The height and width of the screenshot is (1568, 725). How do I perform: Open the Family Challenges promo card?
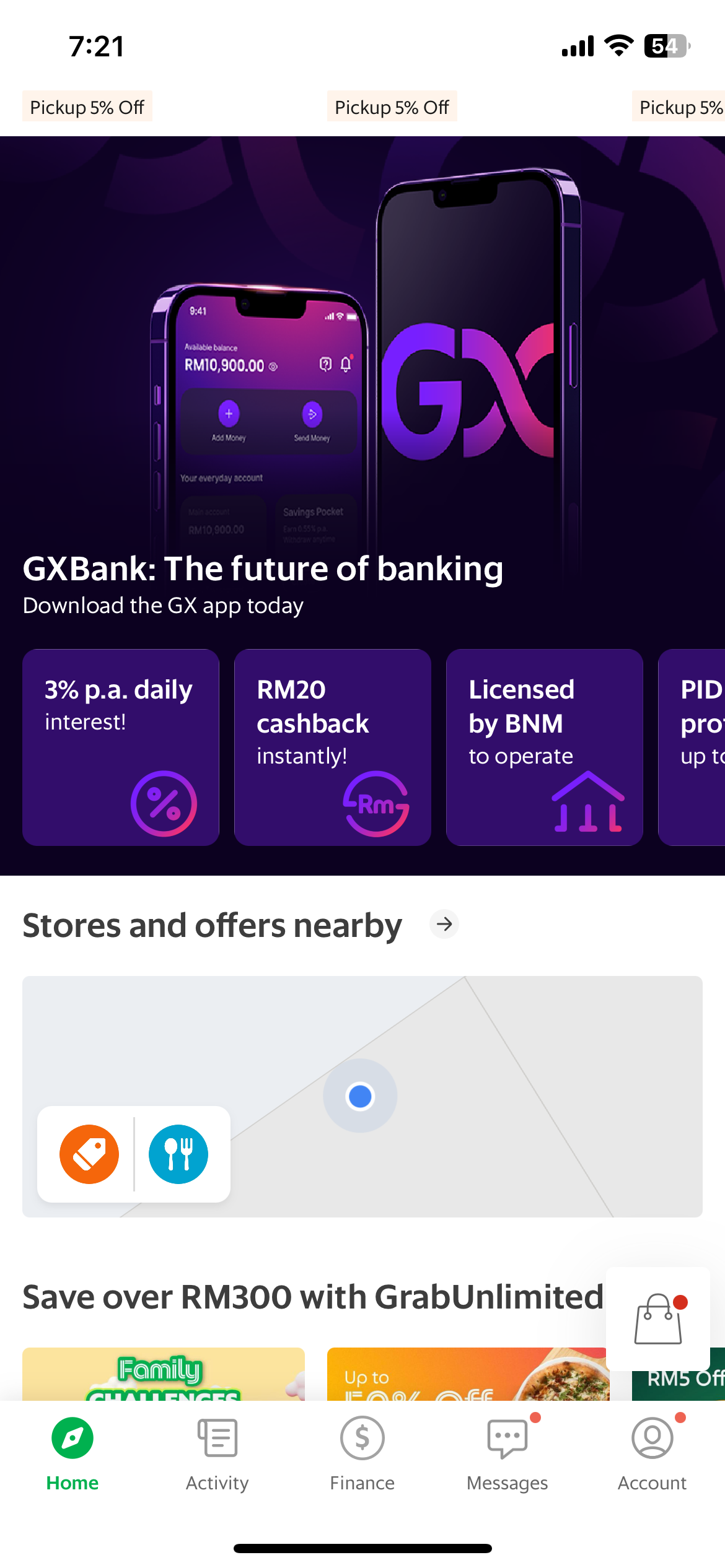click(164, 1374)
